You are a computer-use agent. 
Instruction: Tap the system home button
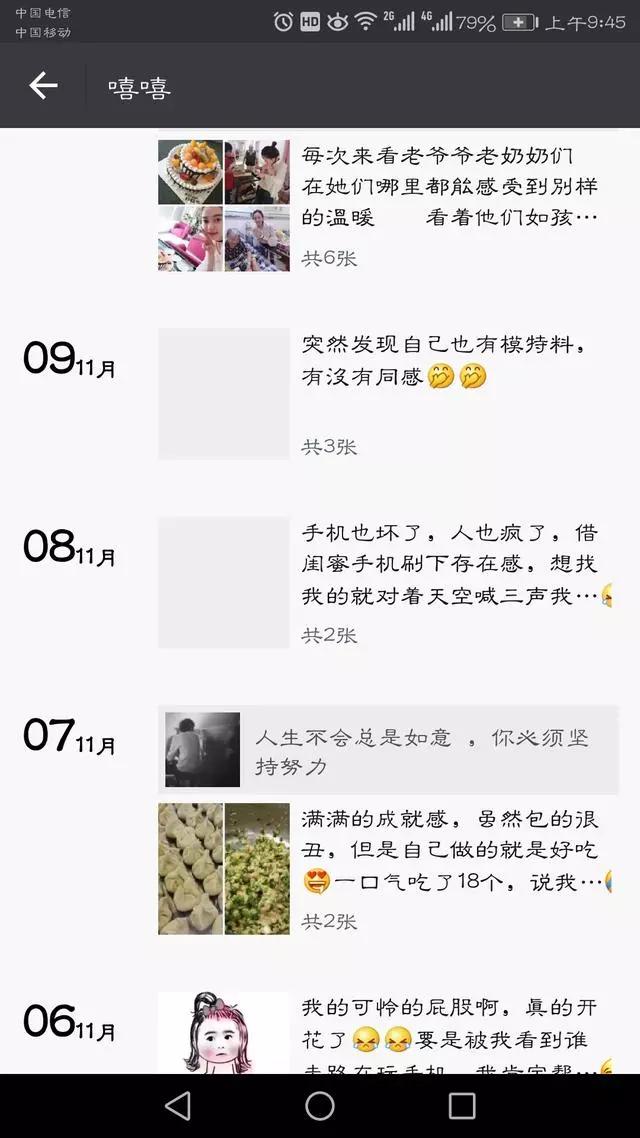tap(320, 1105)
